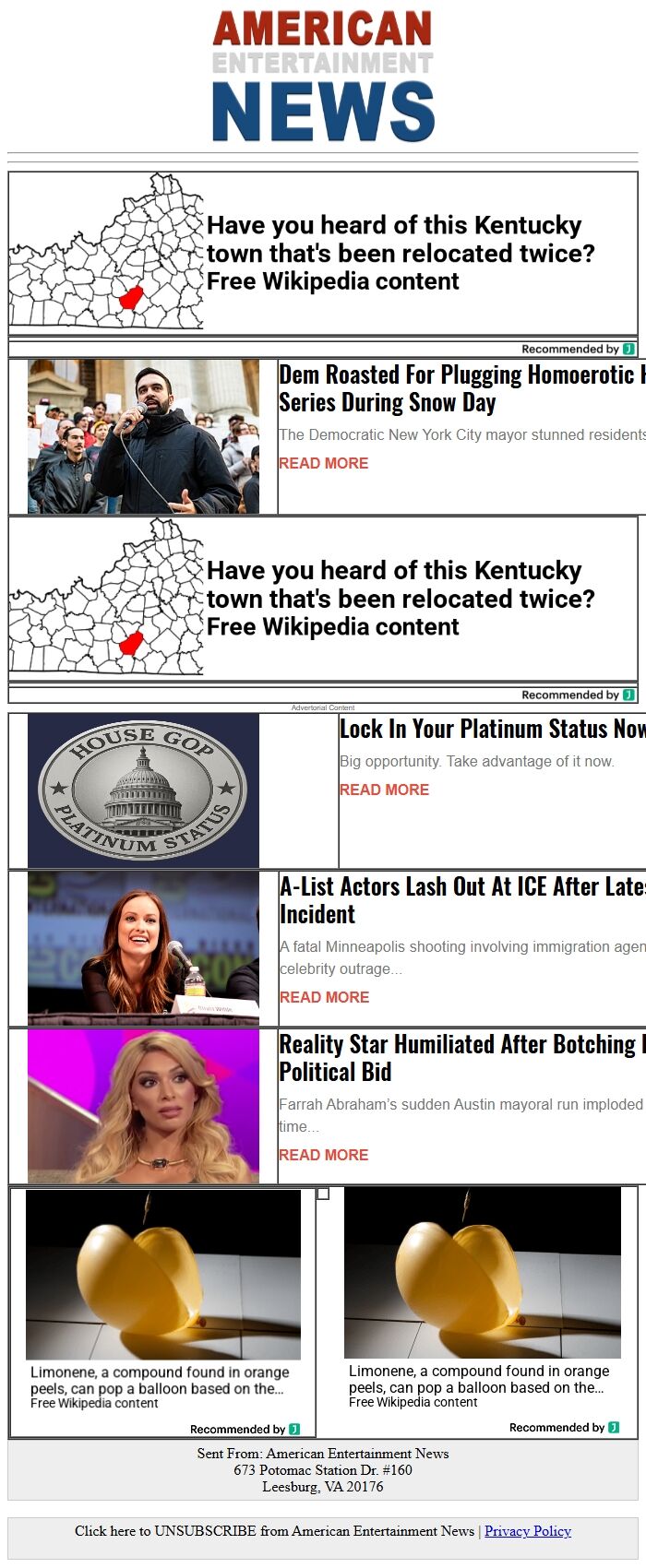The image size is (646, 1568).
Task: Open the Privacy Policy link
Action: pos(527,1531)
